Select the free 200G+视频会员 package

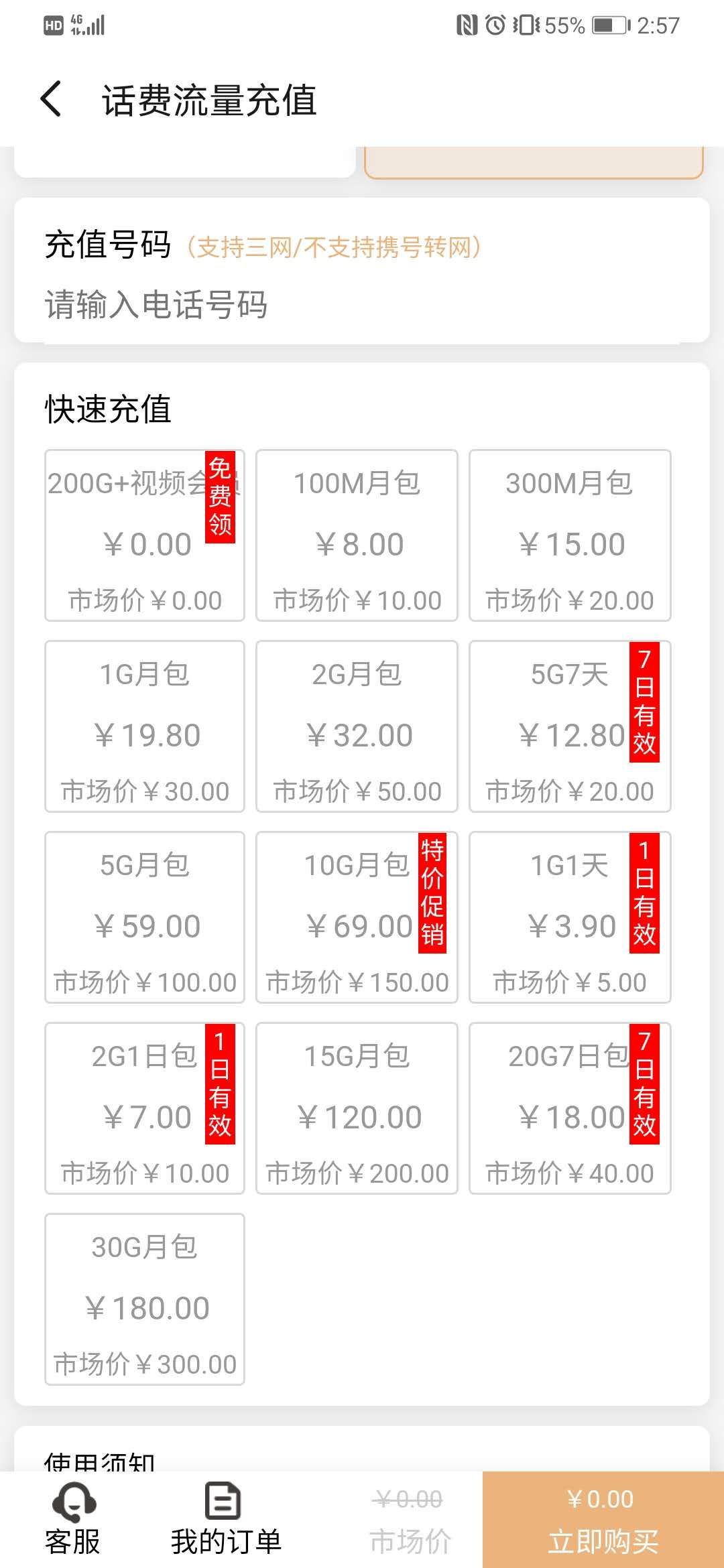point(144,535)
